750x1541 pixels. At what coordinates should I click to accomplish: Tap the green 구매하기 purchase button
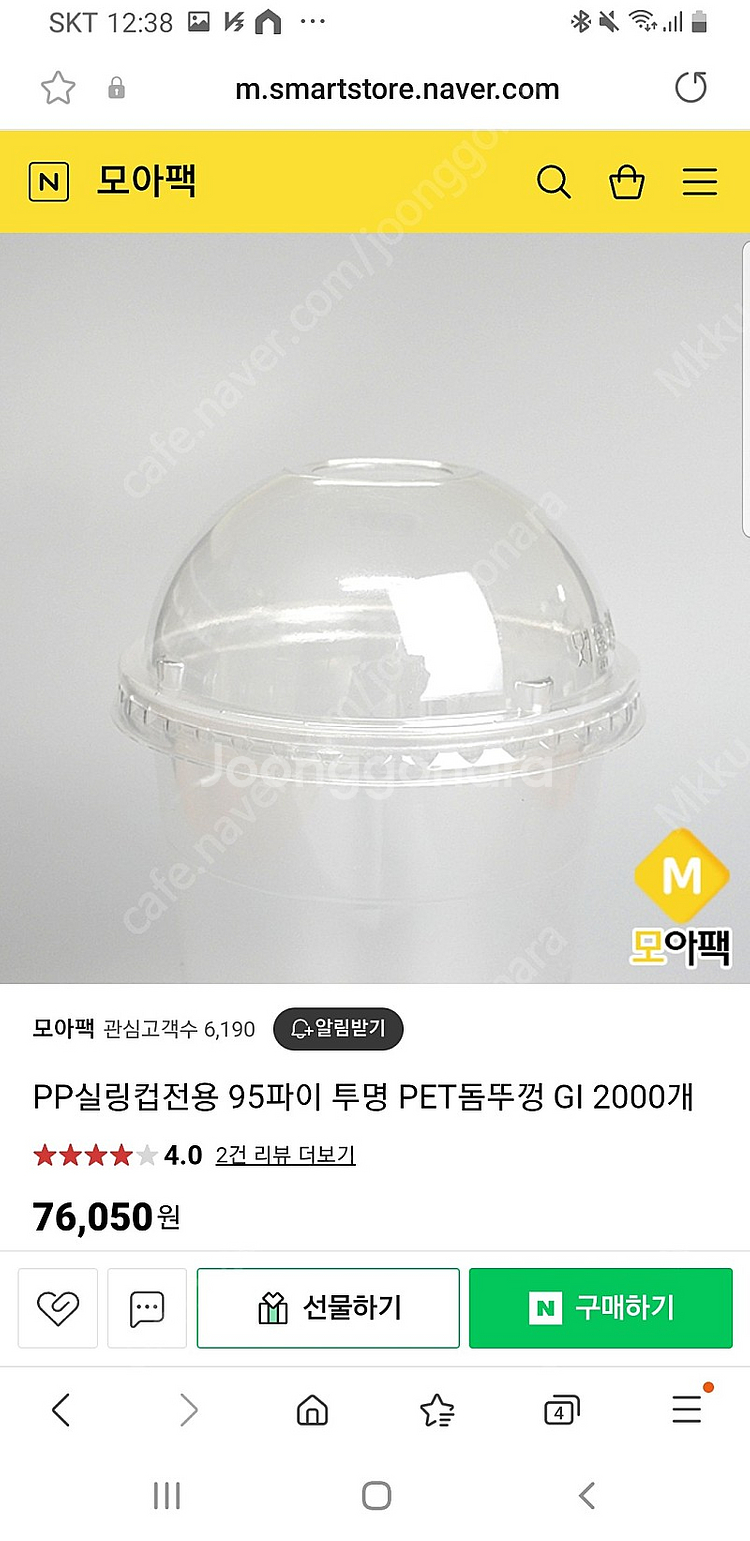tap(600, 1308)
